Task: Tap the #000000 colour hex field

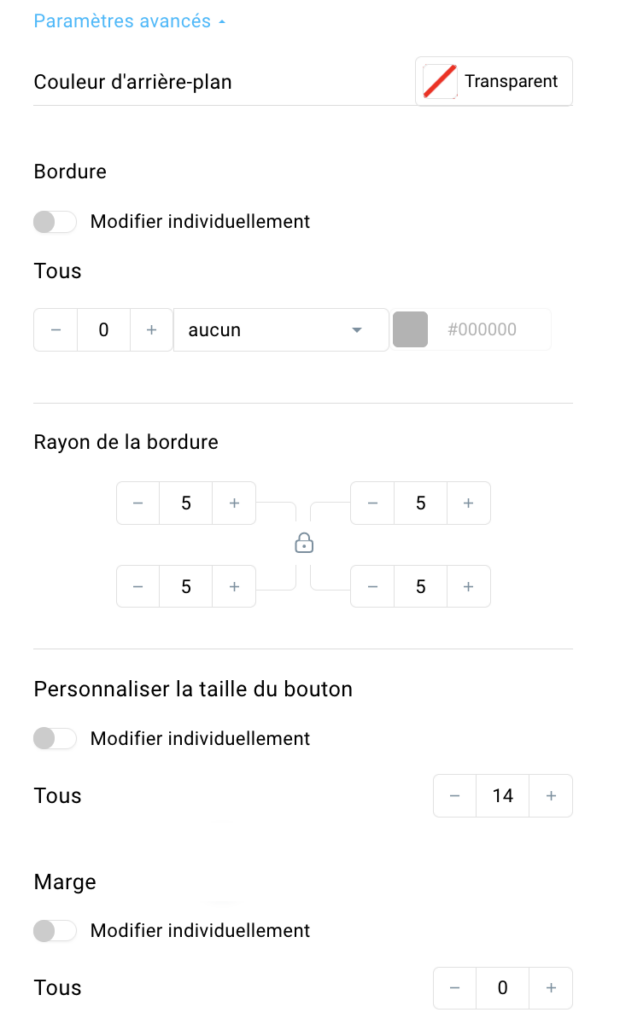Action: [x=490, y=329]
